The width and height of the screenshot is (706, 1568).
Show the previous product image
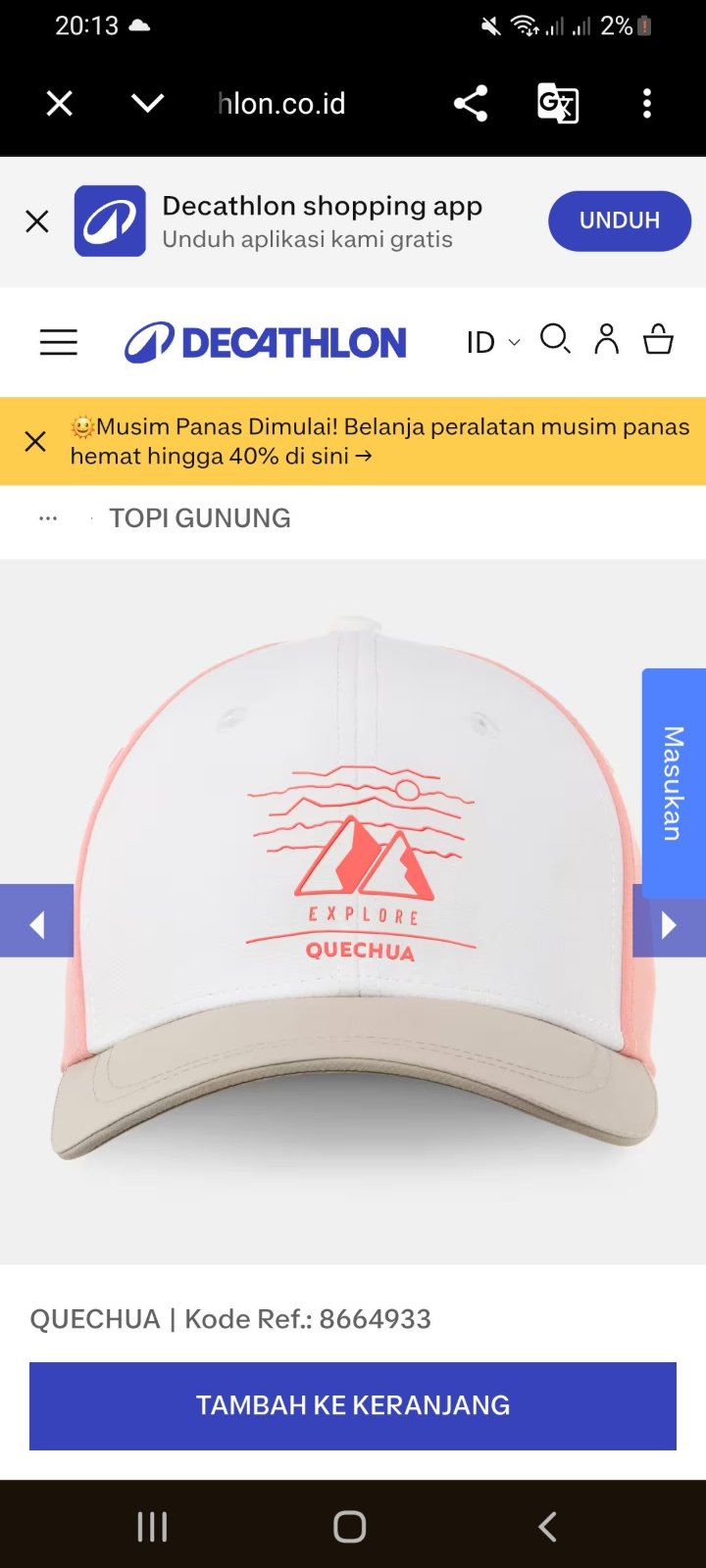(36, 920)
